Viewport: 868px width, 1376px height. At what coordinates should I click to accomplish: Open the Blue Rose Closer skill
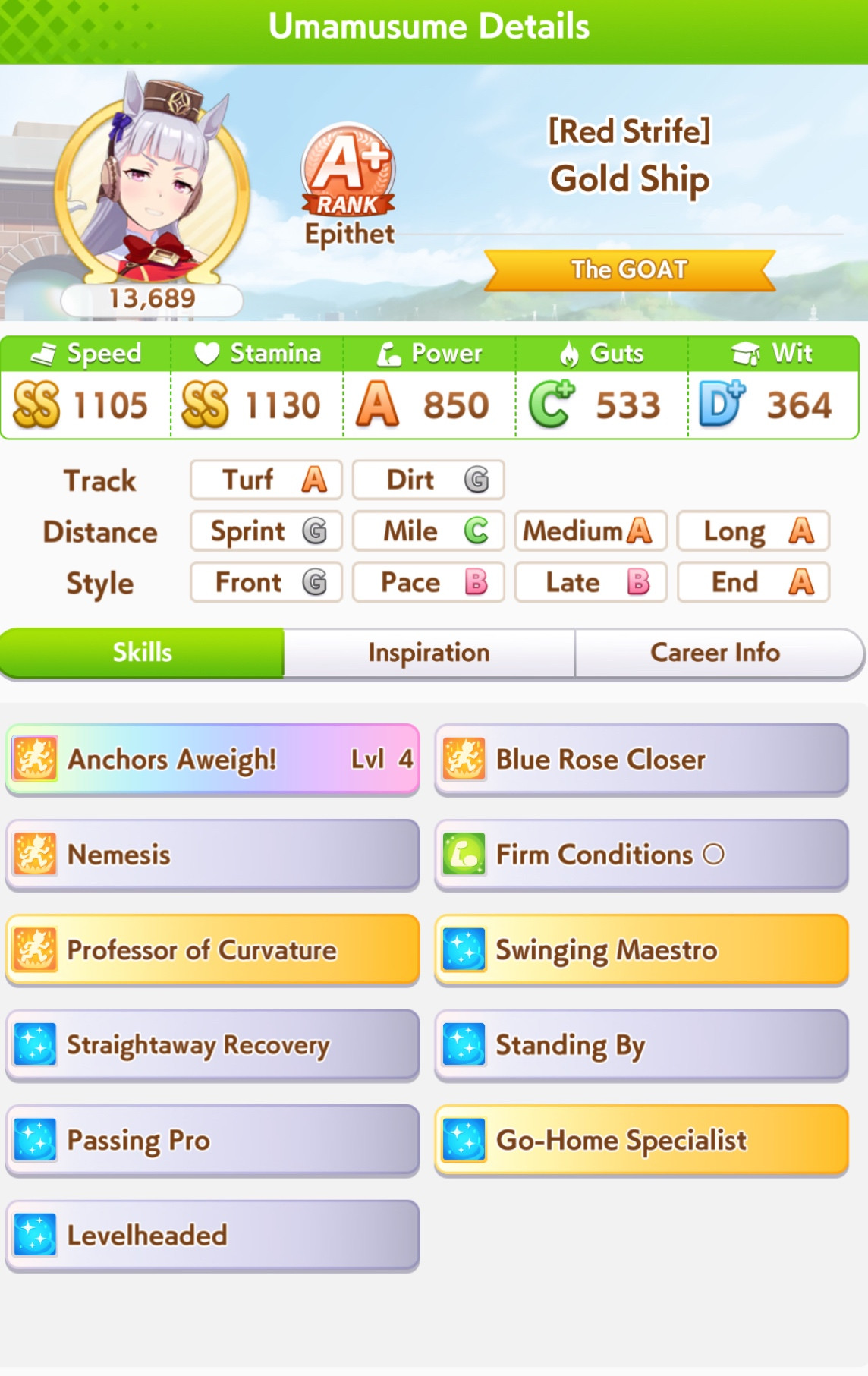click(x=641, y=759)
